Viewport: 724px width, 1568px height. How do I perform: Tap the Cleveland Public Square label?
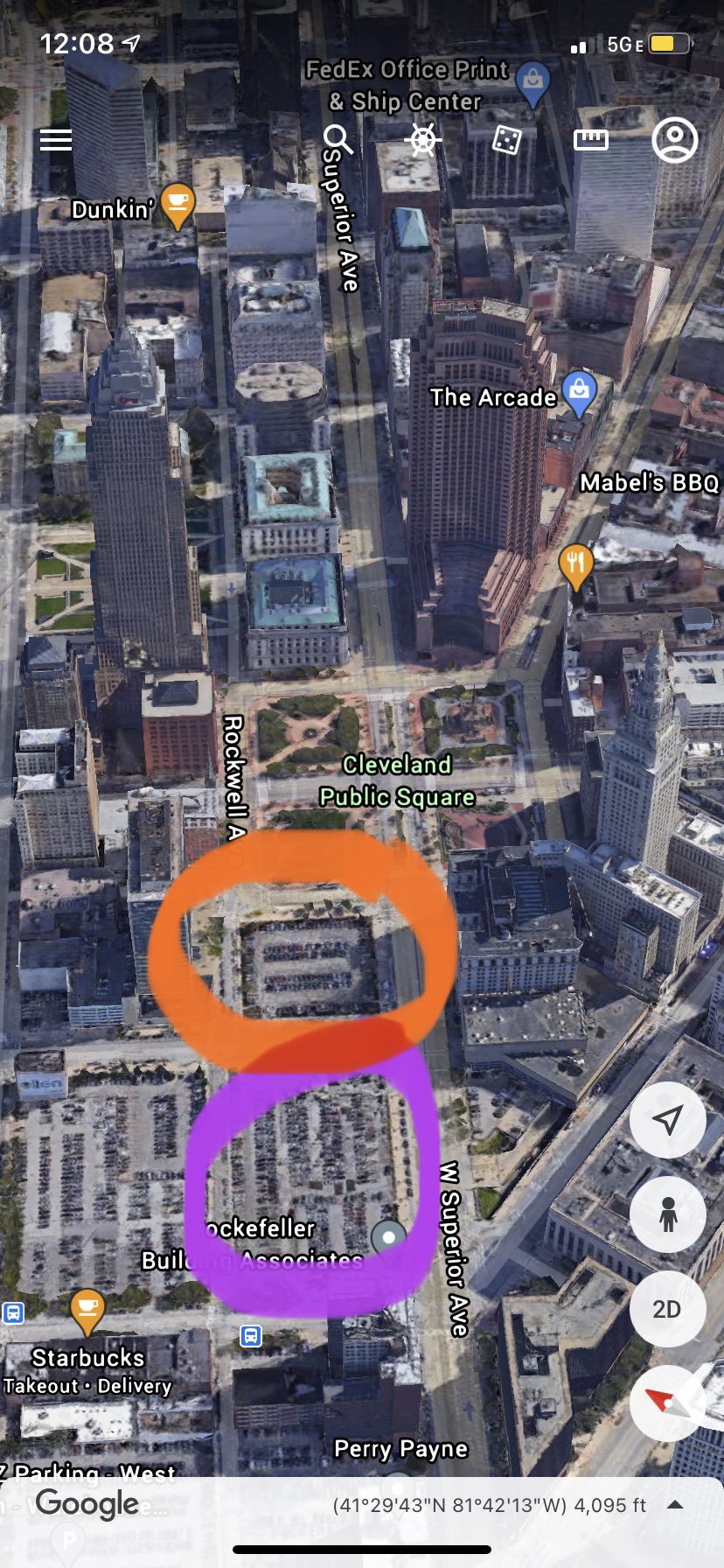coord(397,780)
